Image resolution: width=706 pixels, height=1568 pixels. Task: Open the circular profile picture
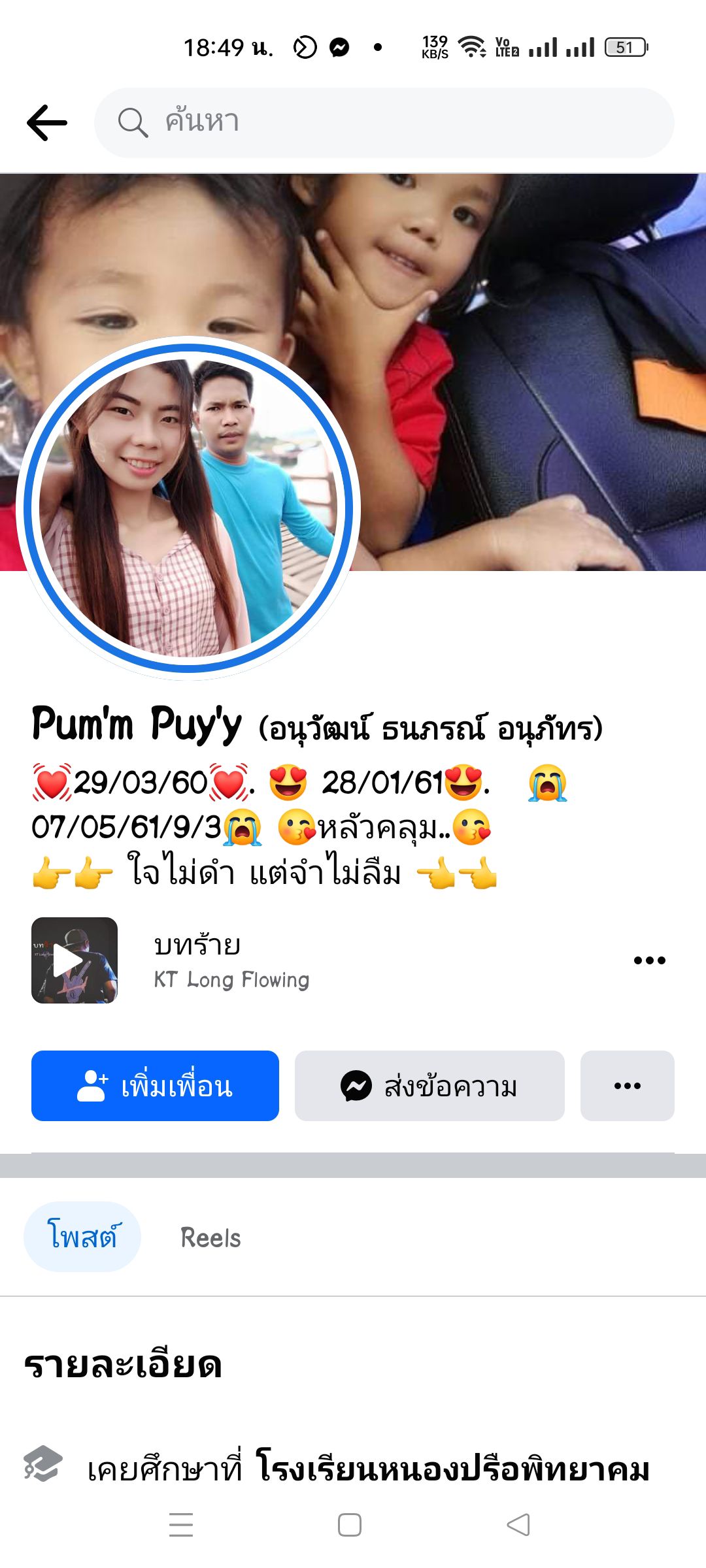188,508
